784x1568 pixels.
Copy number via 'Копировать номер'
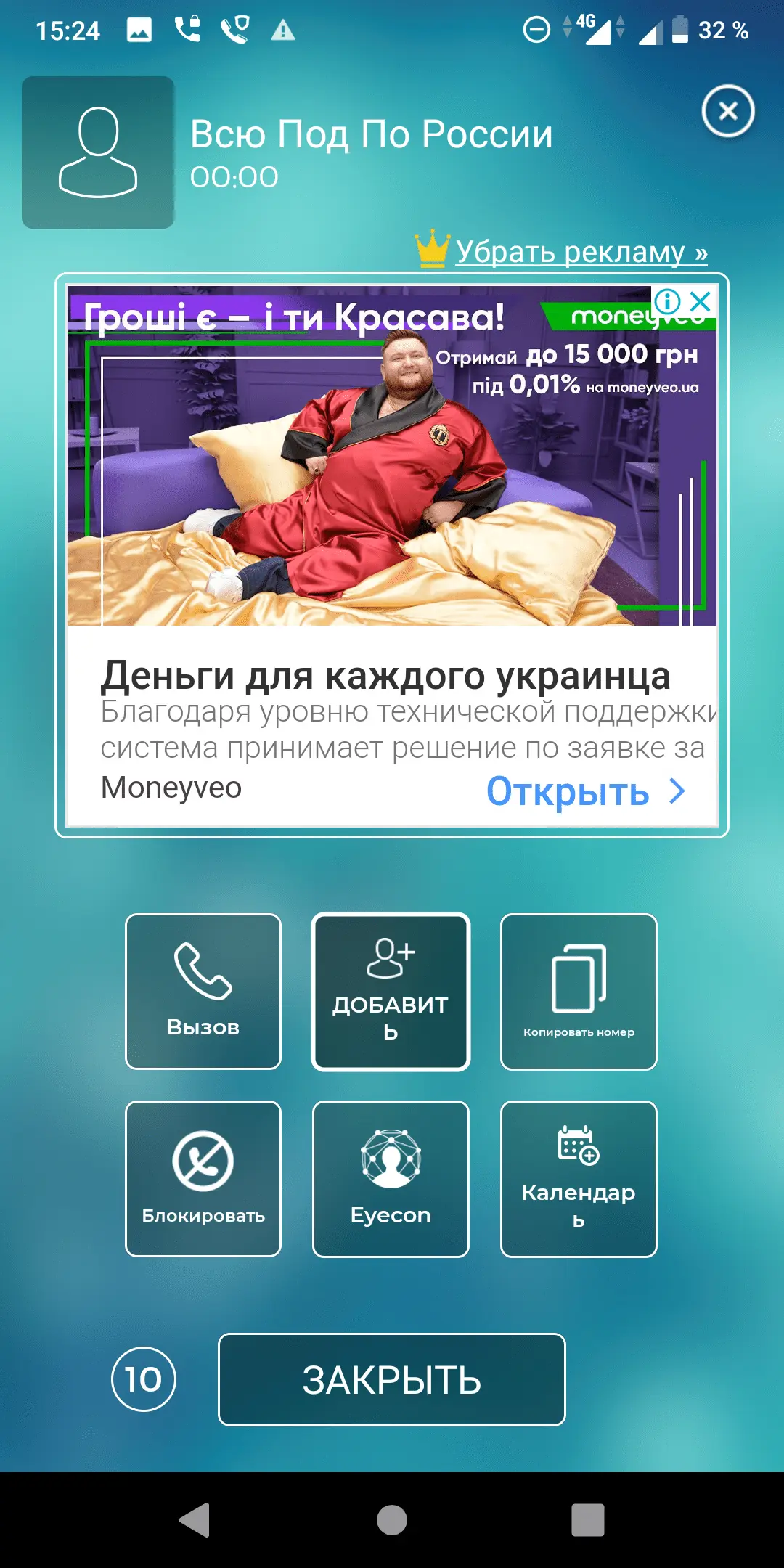click(x=579, y=992)
